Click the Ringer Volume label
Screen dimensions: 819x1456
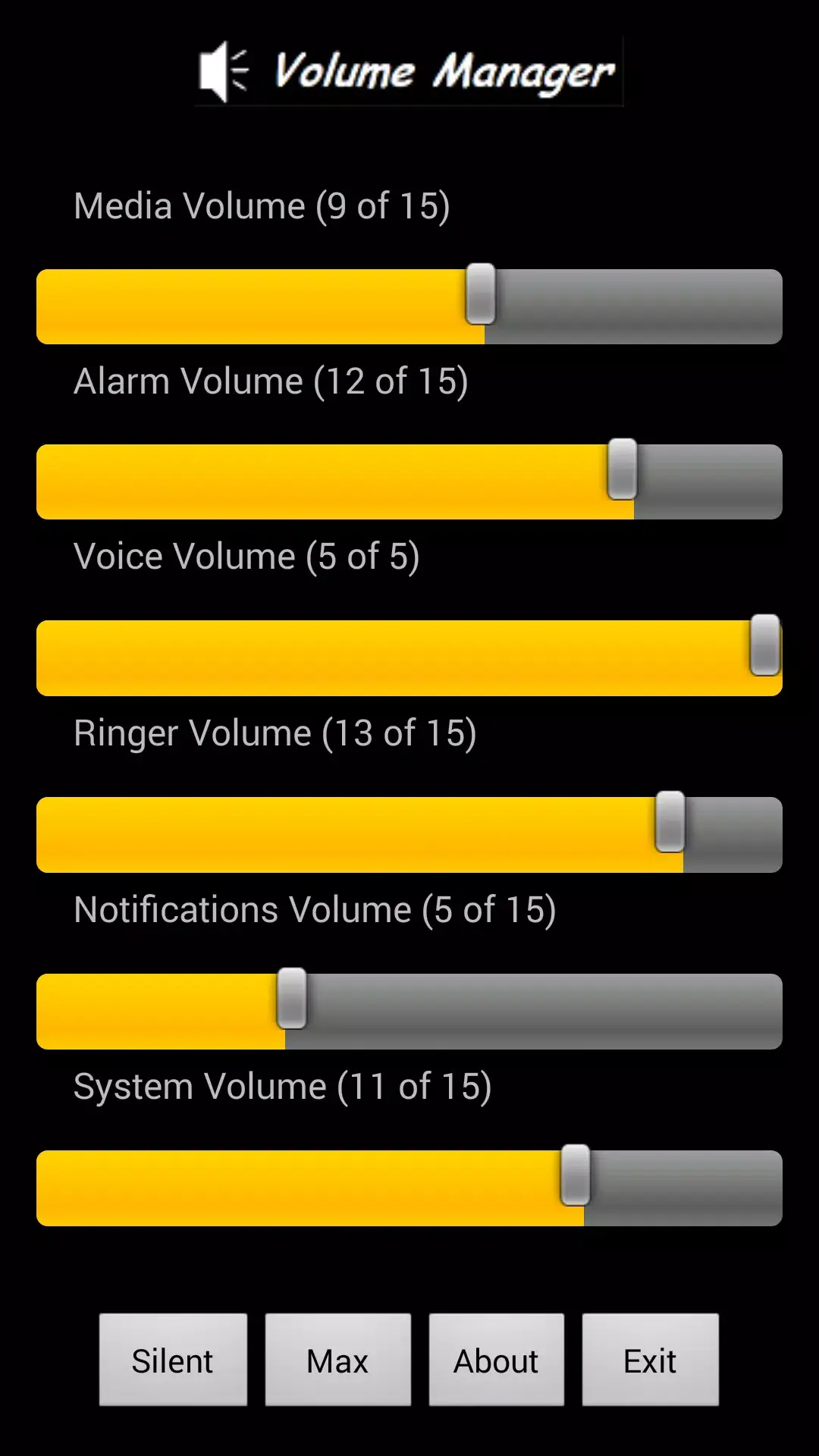pos(276,732)
